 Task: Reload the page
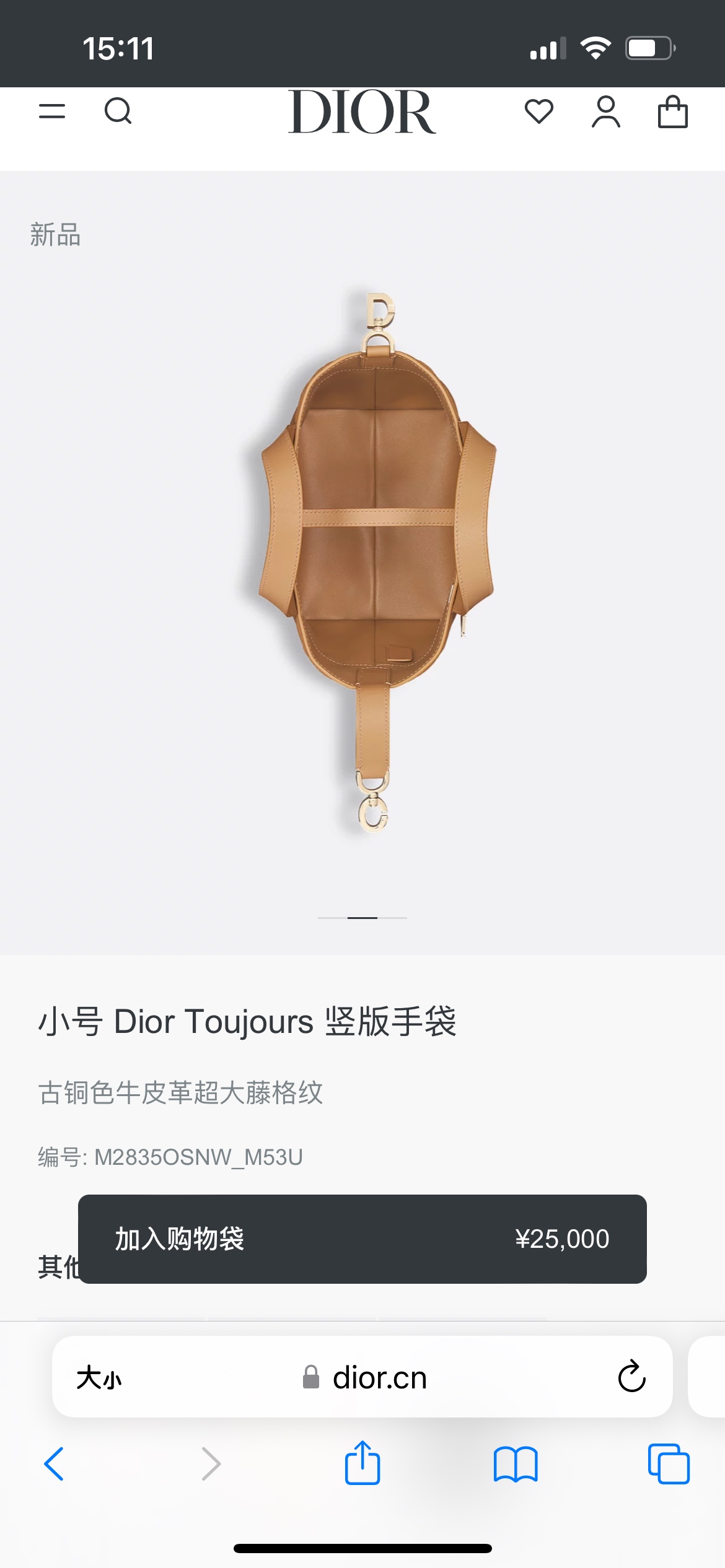pyautogui.click(x=631, y=1377)
